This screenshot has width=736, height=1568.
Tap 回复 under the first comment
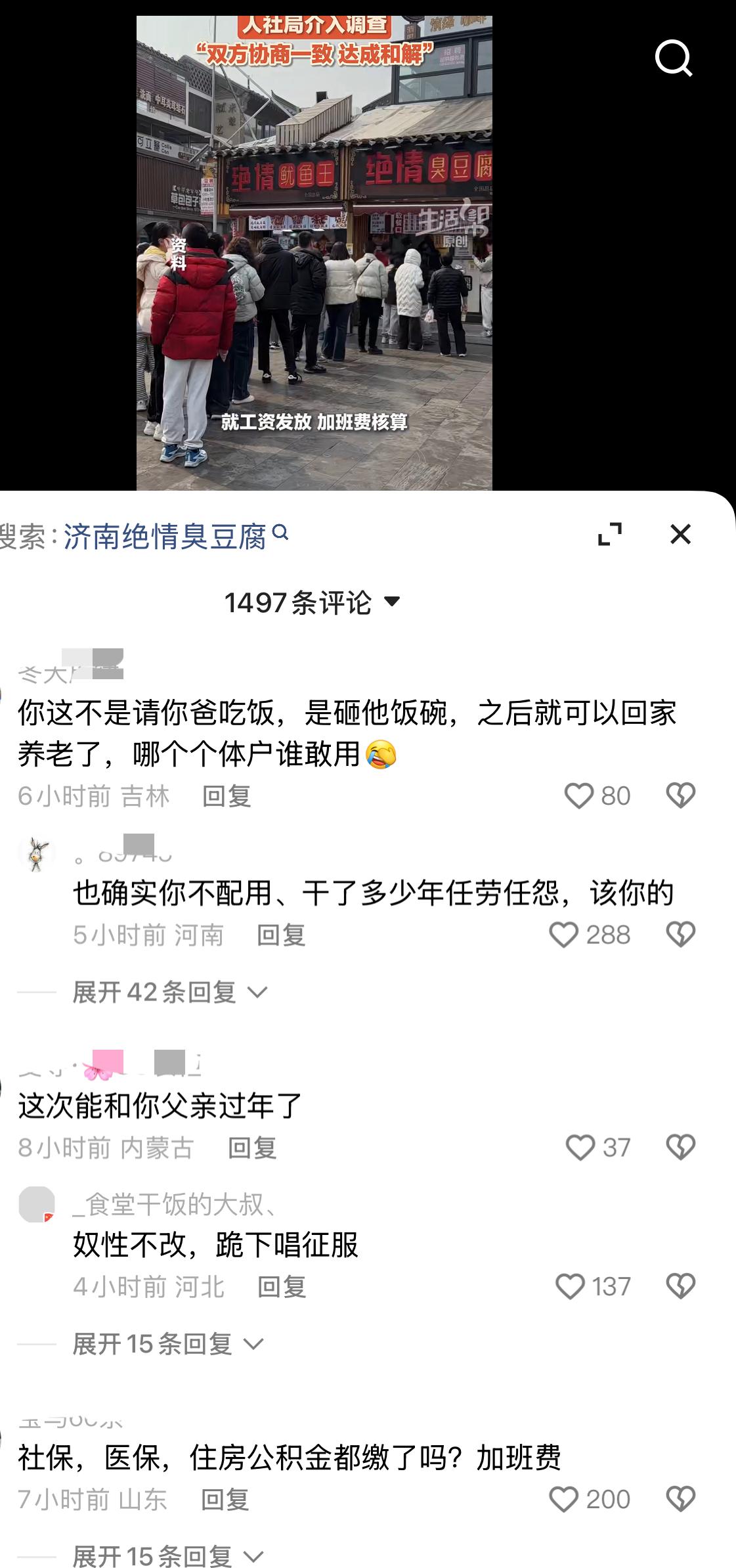227,796
